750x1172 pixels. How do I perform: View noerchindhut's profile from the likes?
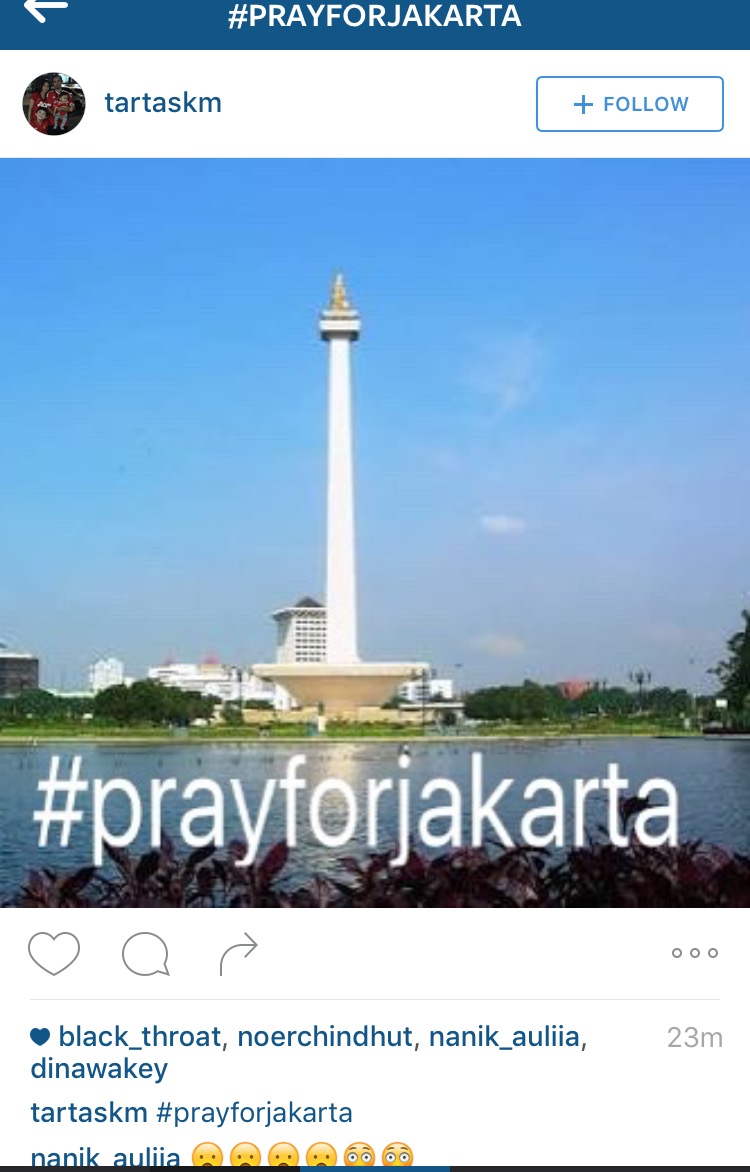pos(325,1037)
